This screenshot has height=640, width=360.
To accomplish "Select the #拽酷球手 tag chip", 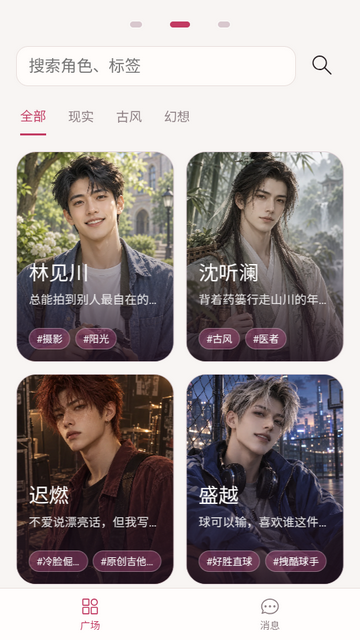I will click(296, 562).
